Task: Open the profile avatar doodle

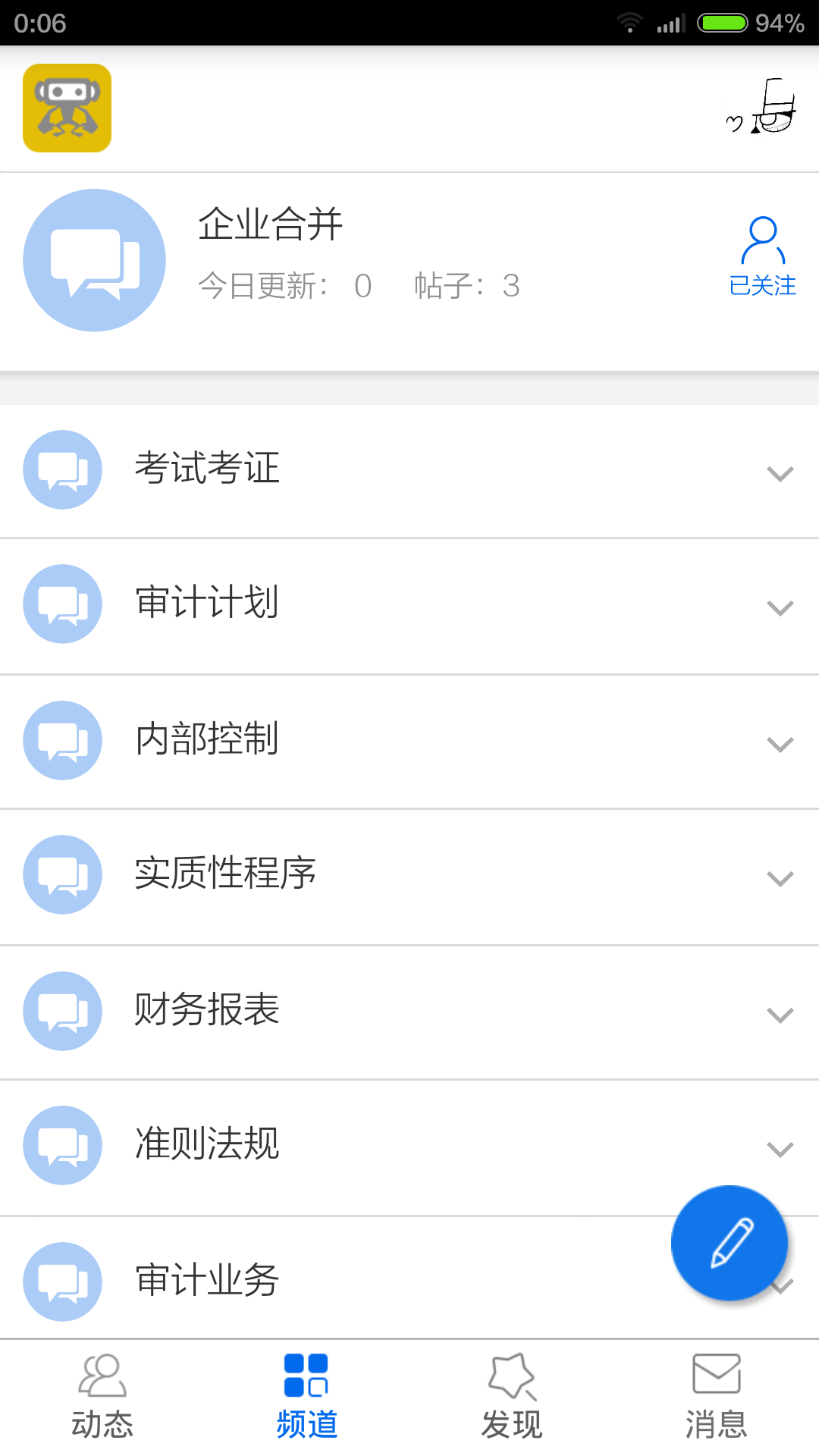Action: click(x=762, y=108)
